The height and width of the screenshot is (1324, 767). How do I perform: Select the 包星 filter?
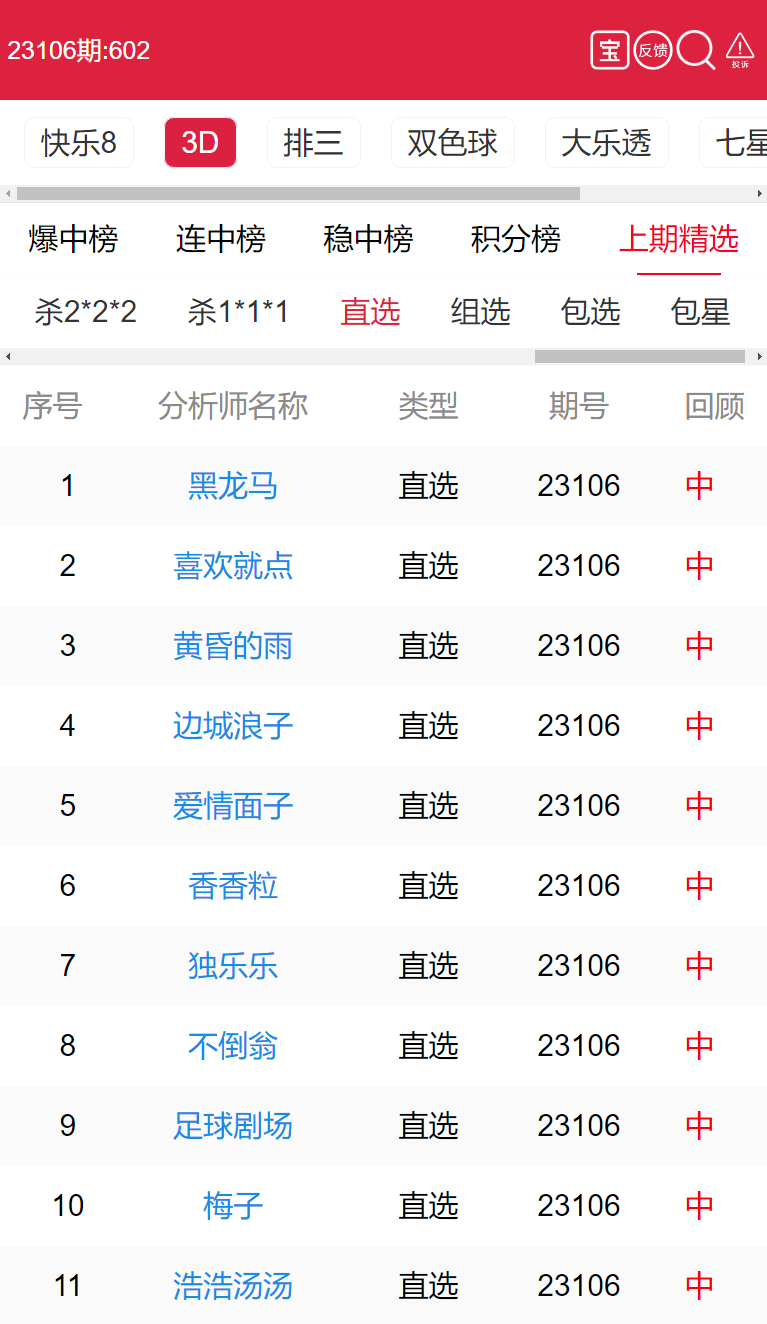701,312
